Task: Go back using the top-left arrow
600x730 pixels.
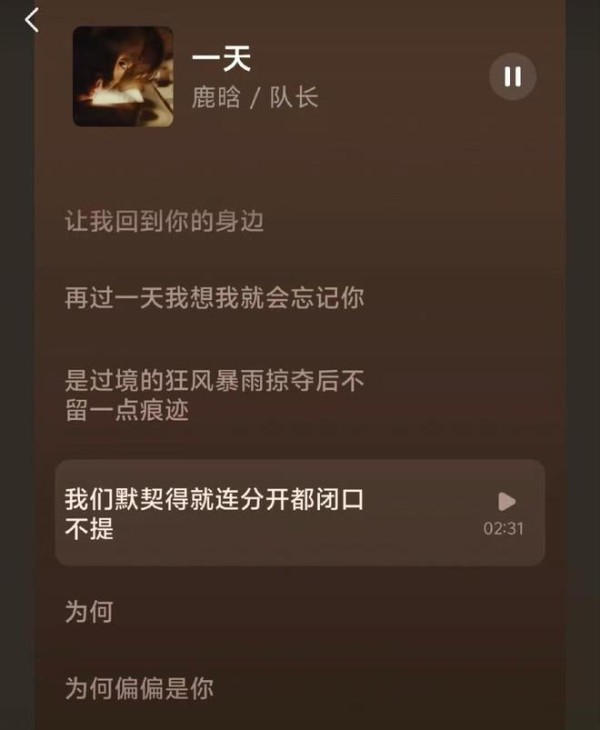Action: 32,18
